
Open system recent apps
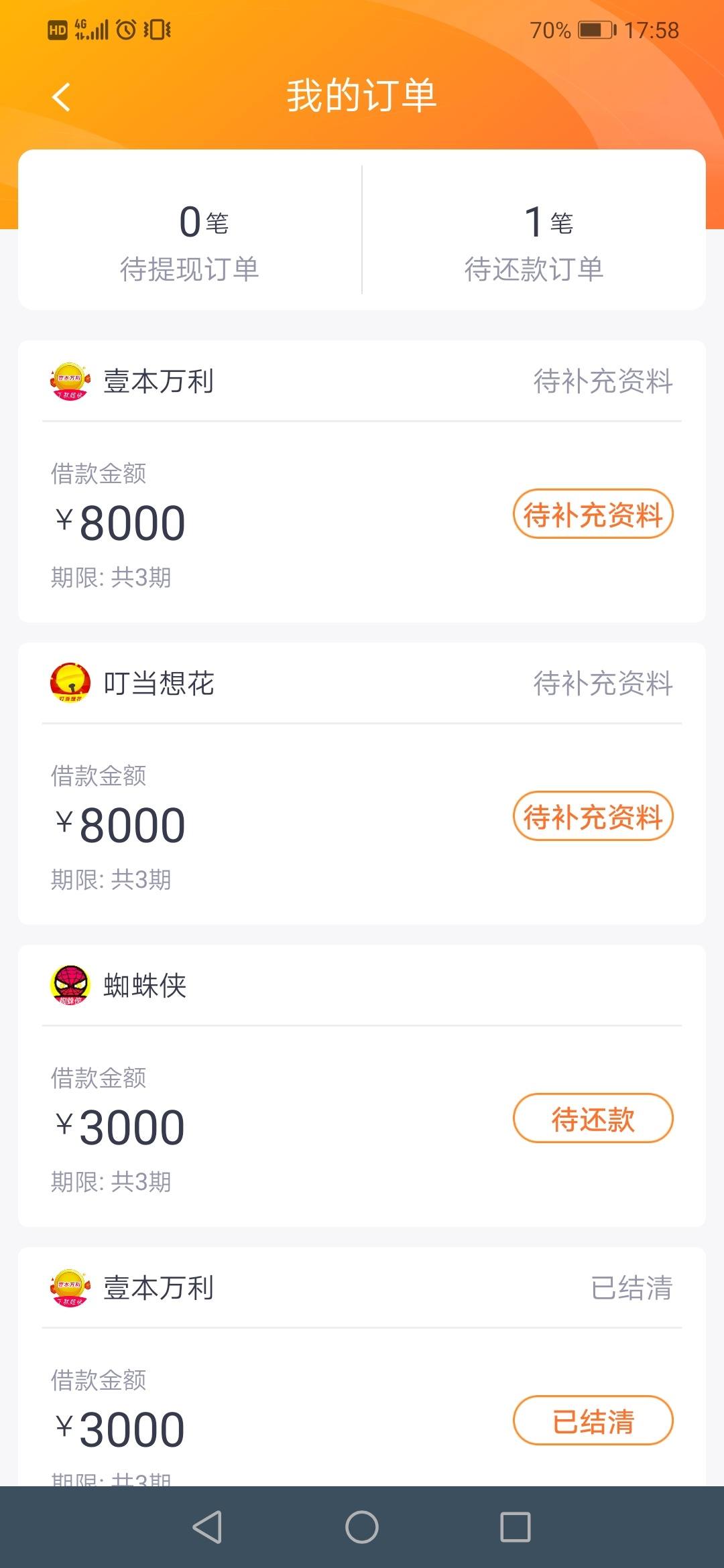(516, 1527)
